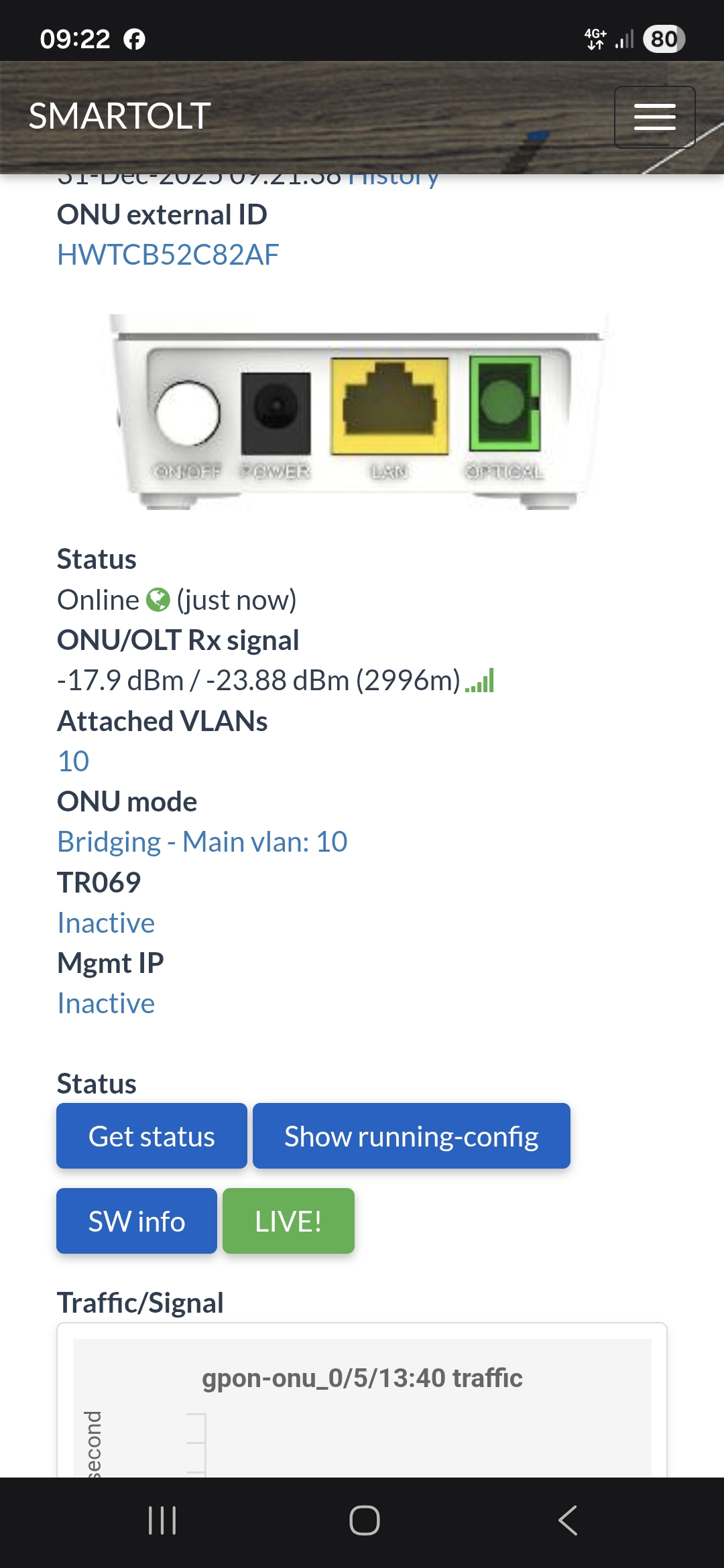This screenshot has height=1568, width=724.
Task: Open attached VLAN 10 link
Action: 73,761
